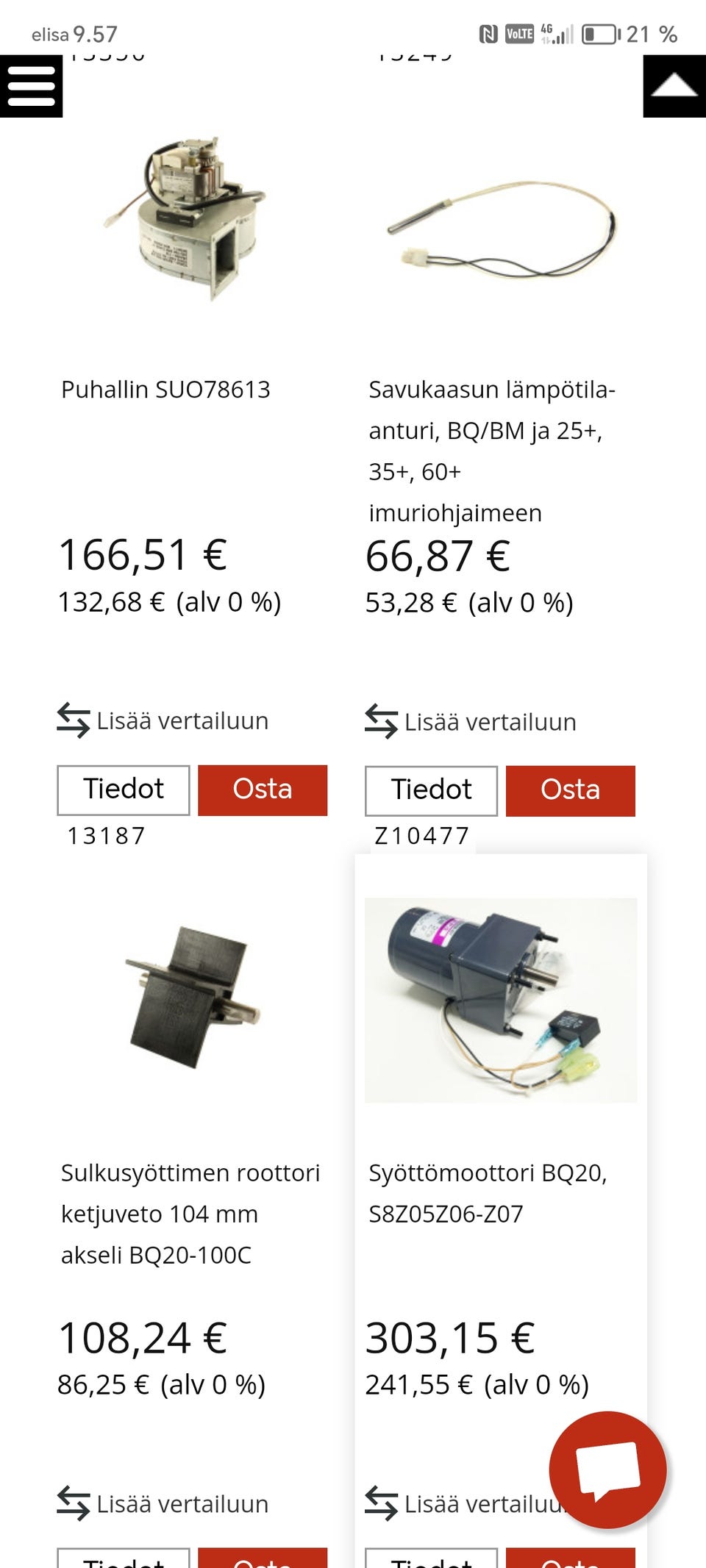View Tiedot for Savukaasun lämpötila-anturi

tap(431, 790)
